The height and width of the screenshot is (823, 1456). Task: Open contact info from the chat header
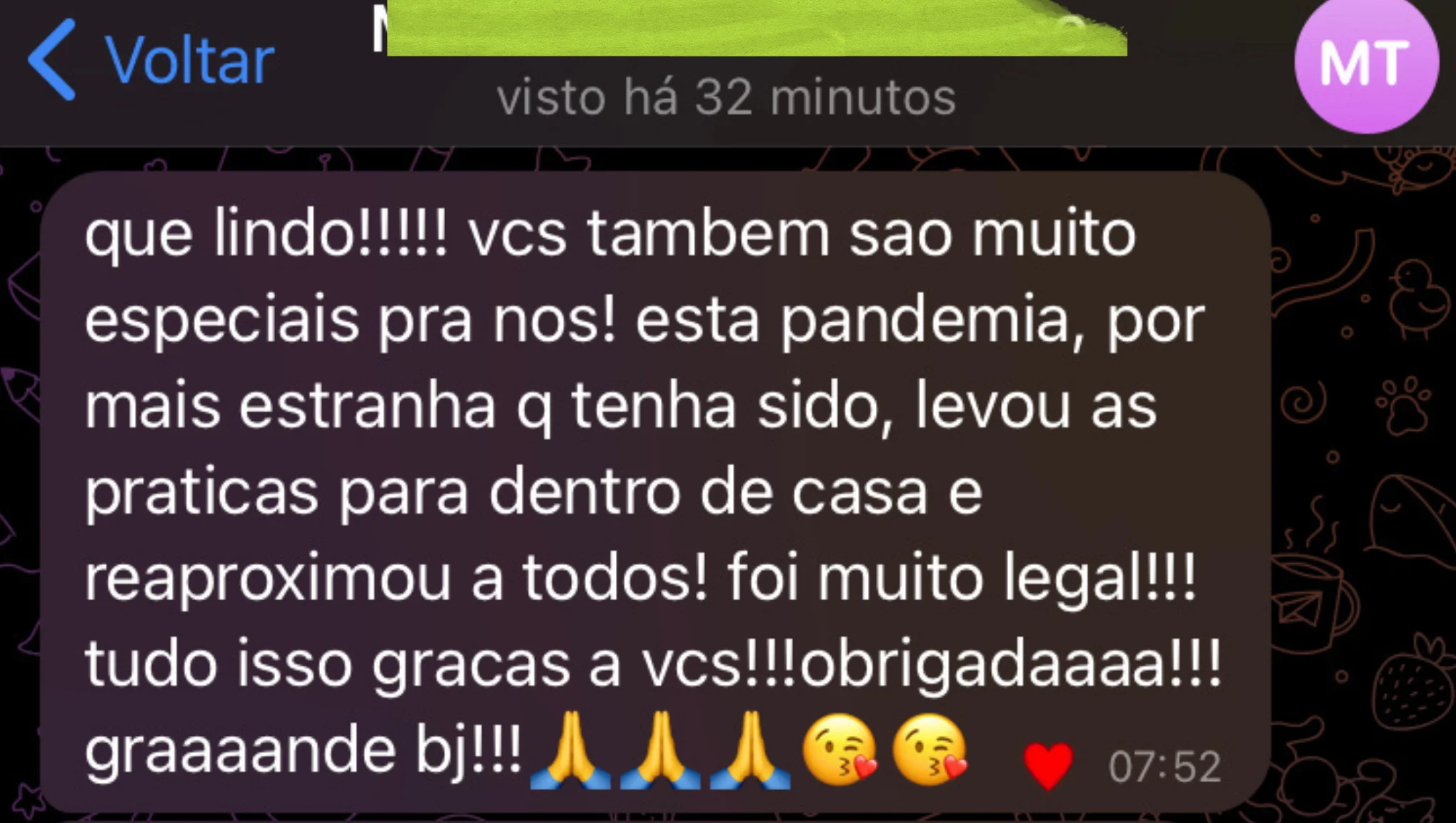[x=727, y=96]
